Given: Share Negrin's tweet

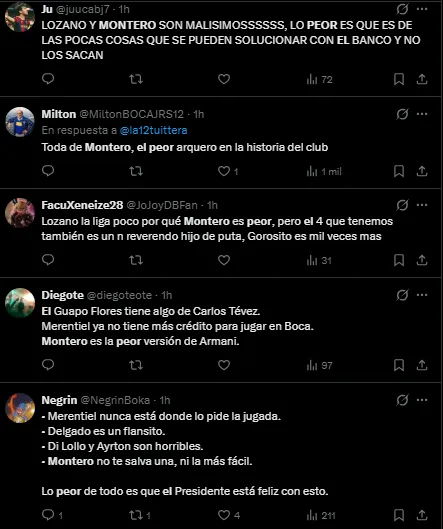Looking at the screenshot, I should 422,515.
